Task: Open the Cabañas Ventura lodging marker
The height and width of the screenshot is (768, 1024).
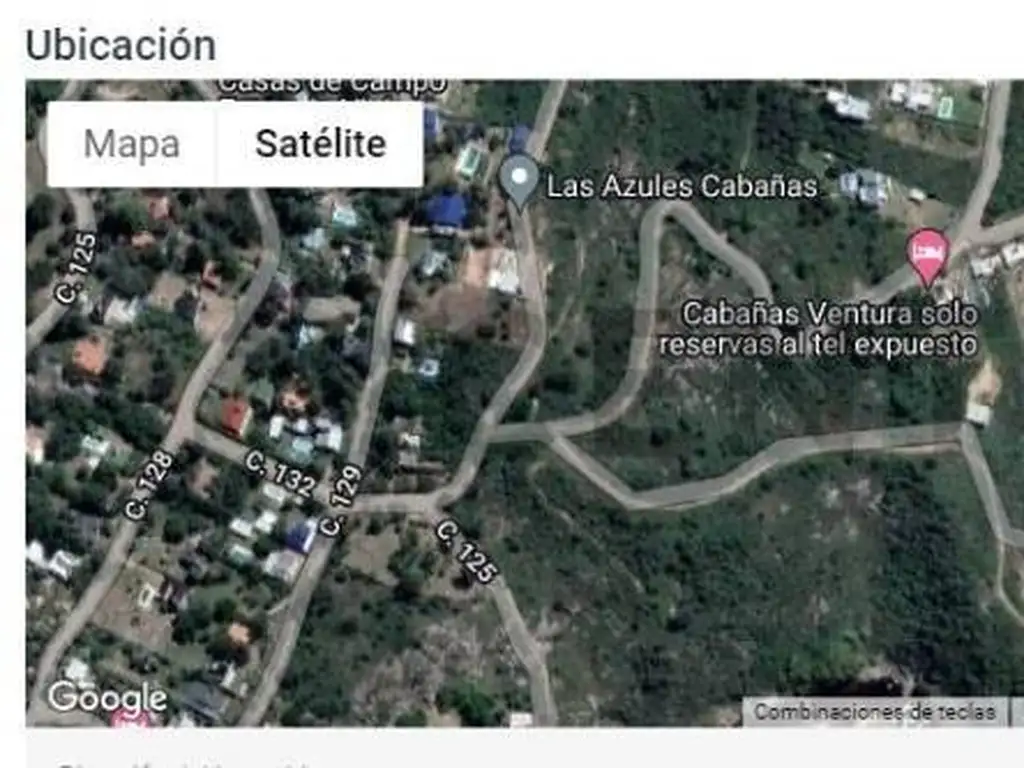Action: pos(928,254)
